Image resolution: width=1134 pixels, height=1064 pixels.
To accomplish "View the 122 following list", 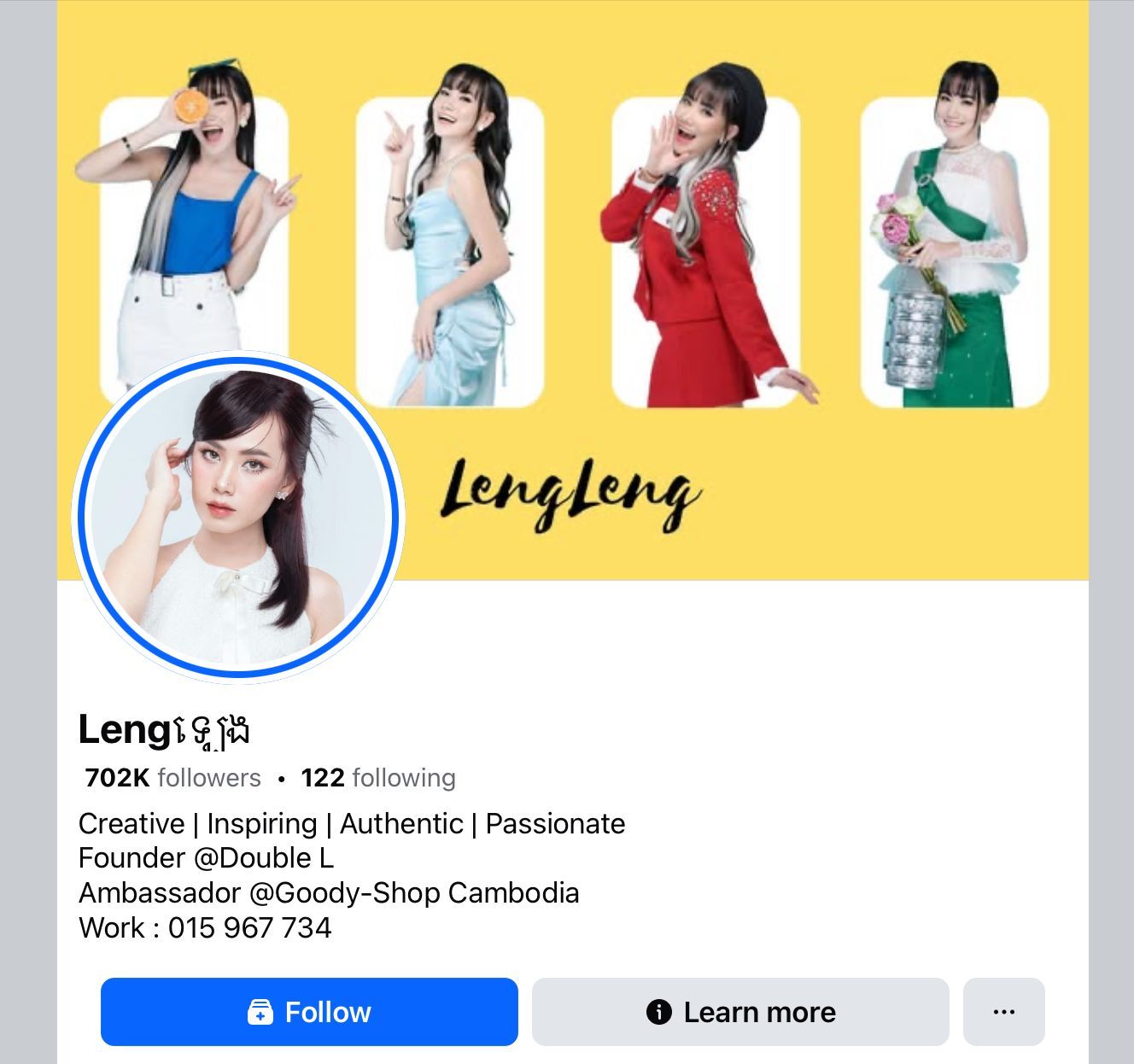I will [x=378, y=778].
